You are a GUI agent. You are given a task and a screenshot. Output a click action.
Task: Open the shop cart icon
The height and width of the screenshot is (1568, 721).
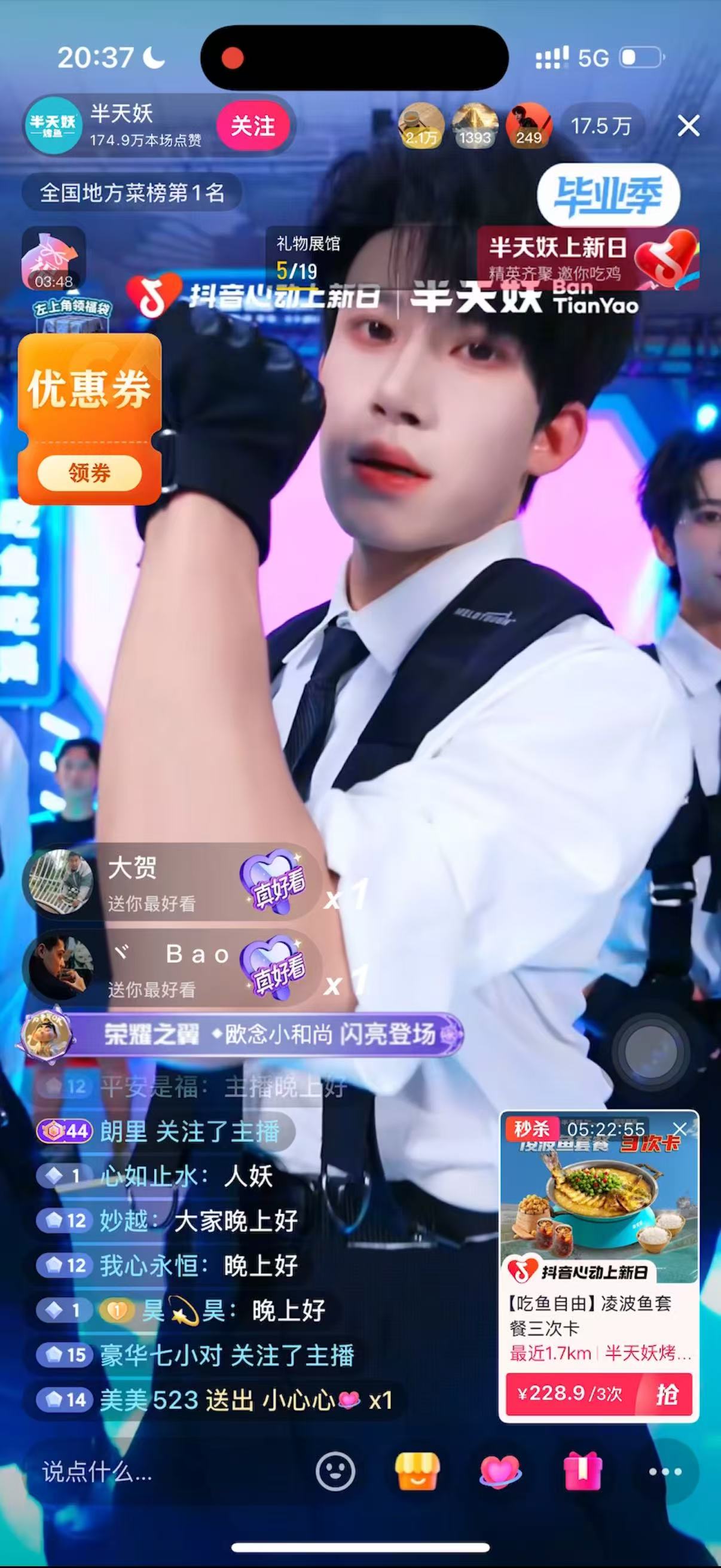tap(417, 1471)
